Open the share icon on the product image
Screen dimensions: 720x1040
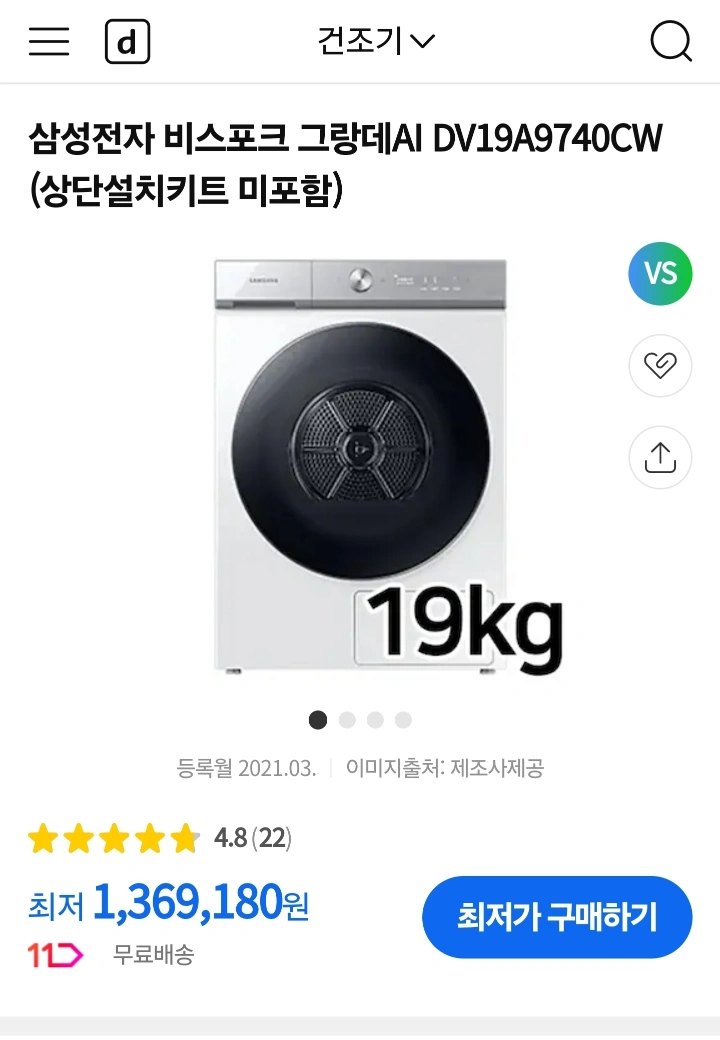[x=659, y=457]
